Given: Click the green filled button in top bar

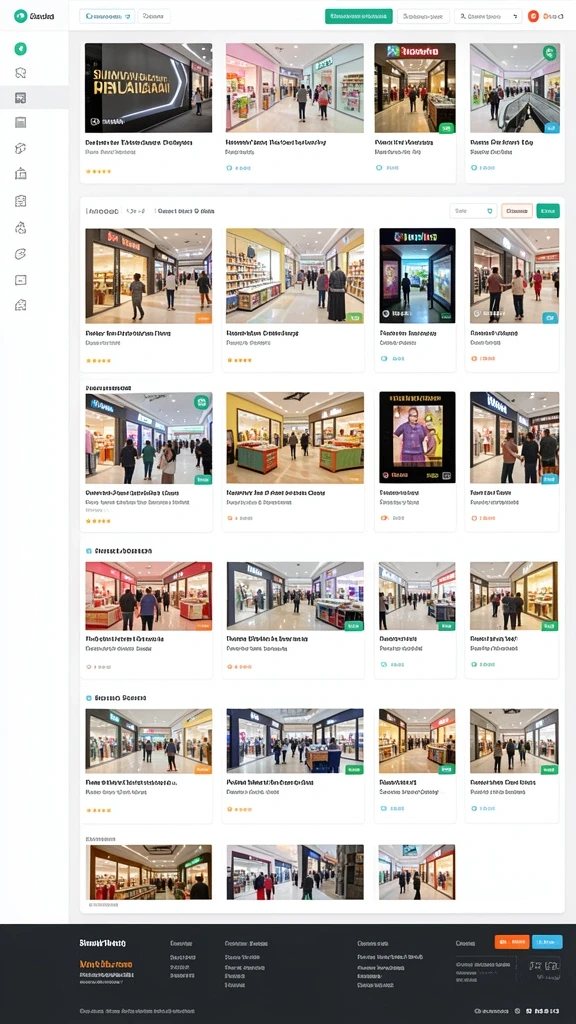Looking at the screenshot, I should (x=359, y=16).
